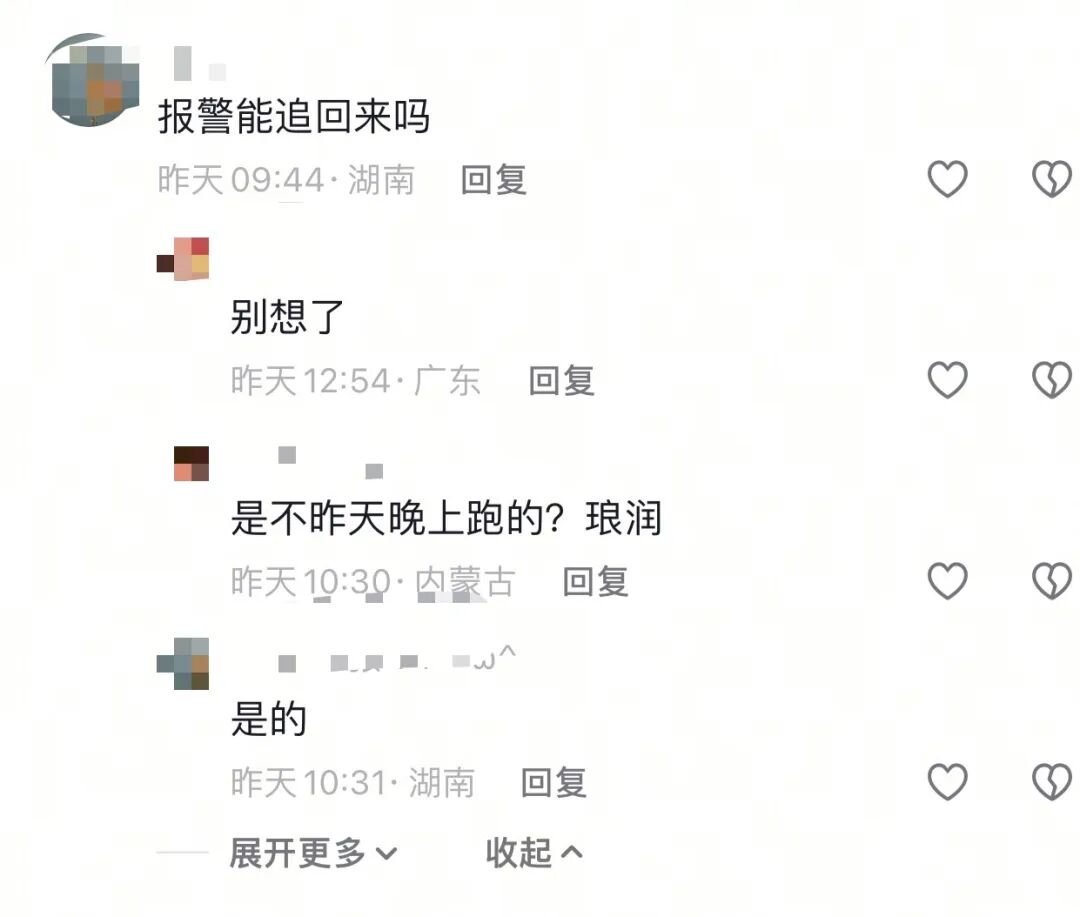The image size is (1080, 917).
Task: Like the reply 是的
Action: tap(947, 782)
